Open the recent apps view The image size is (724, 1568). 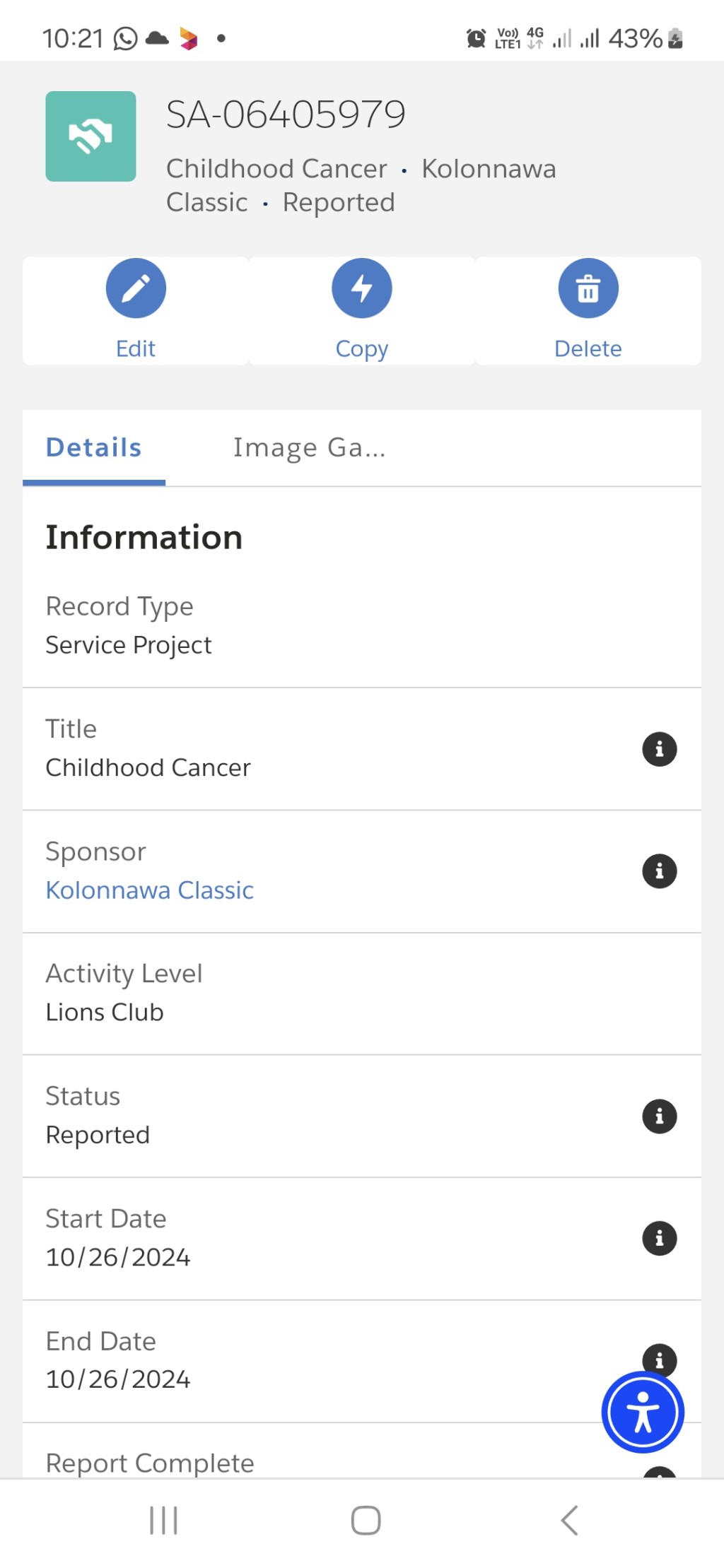click(x=163, y=1520)
